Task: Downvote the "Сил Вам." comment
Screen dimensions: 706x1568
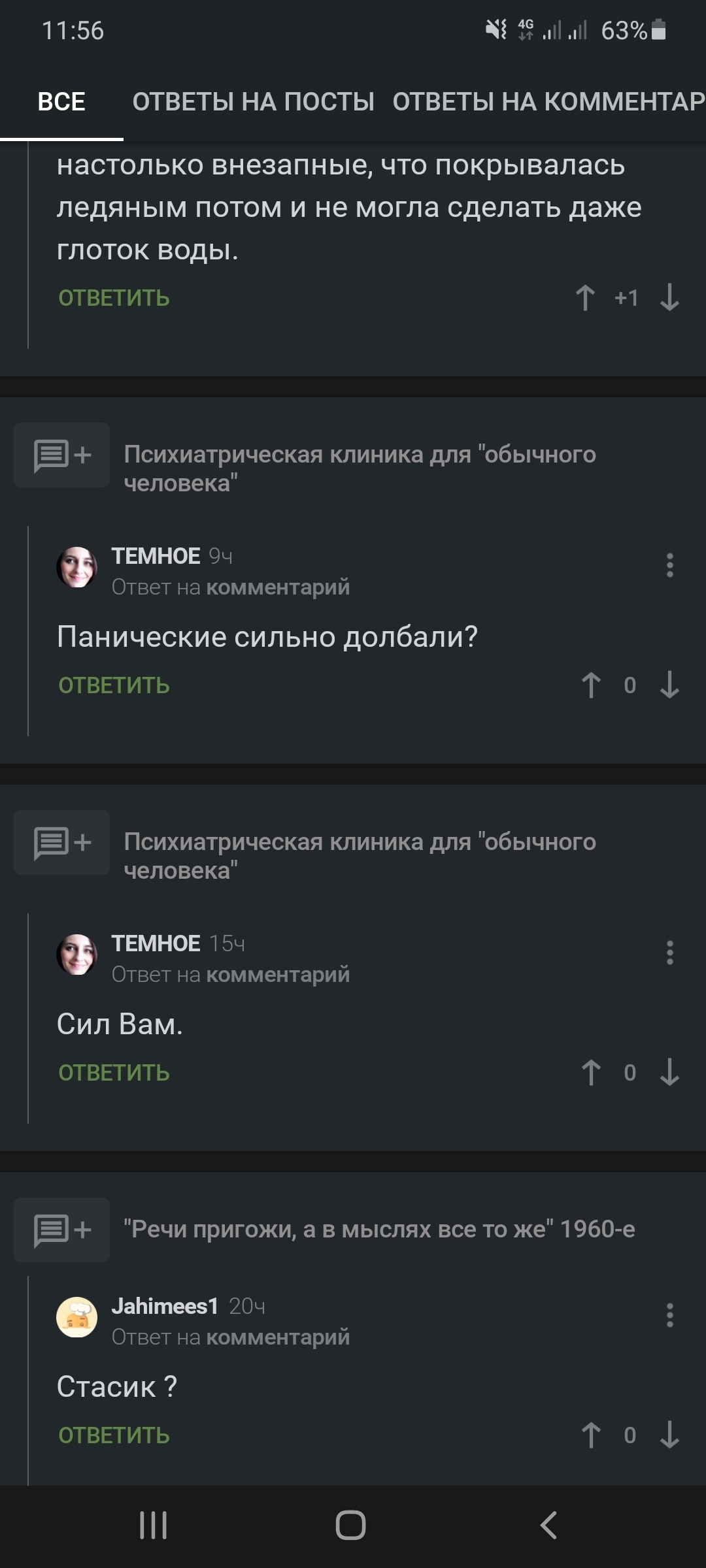Action: tap(669, 1073)
